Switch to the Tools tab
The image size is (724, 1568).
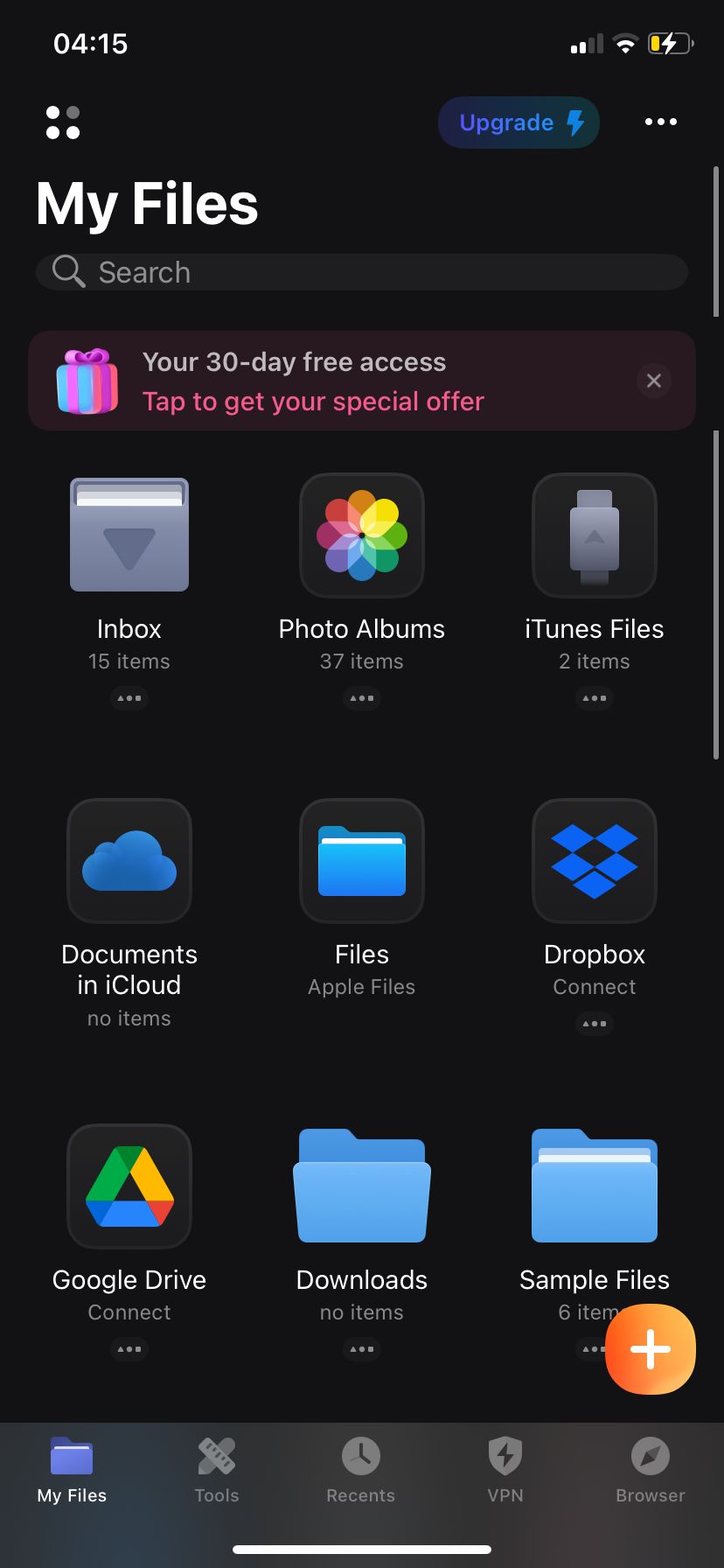(x=216, y=1470)
